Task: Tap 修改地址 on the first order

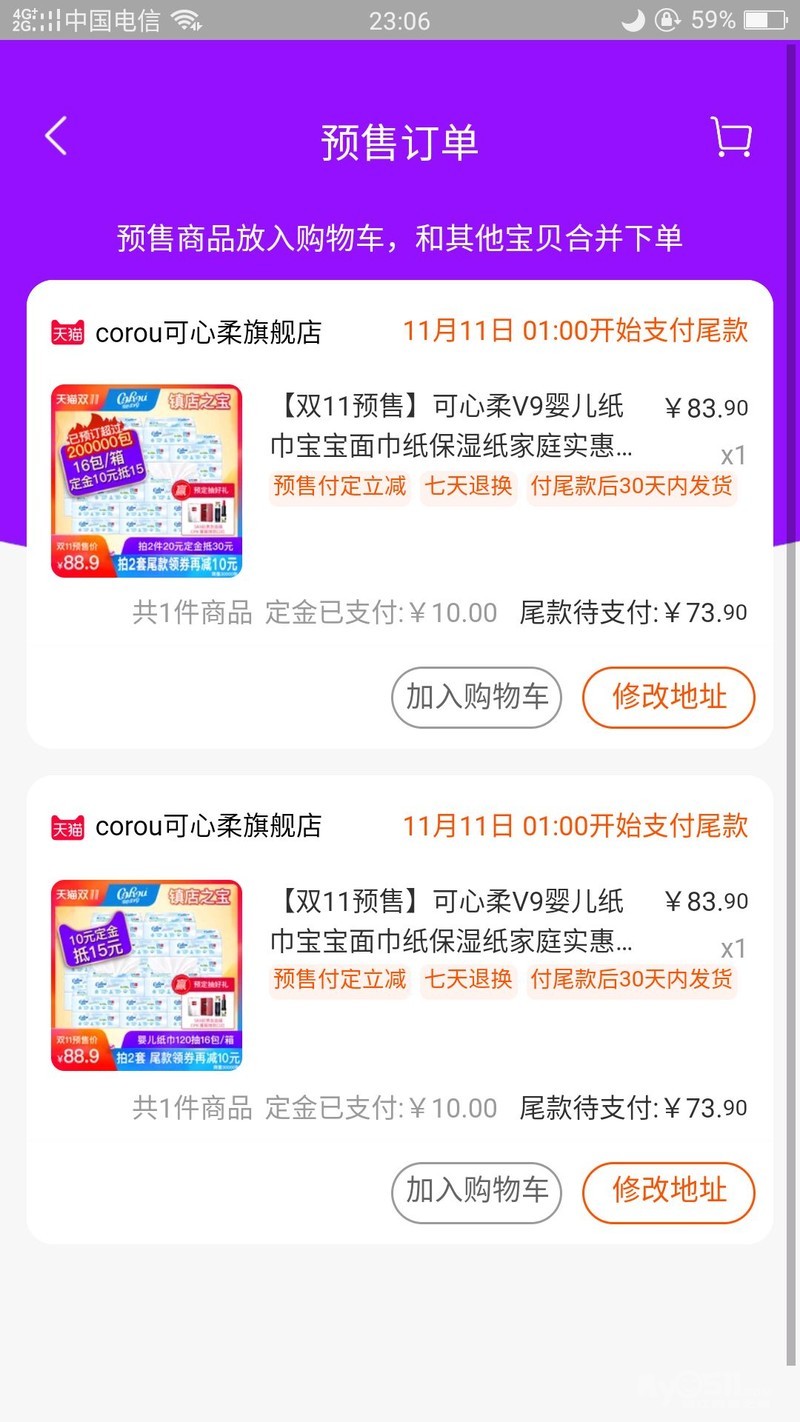Action: pyautogui.click(x=668, y=697)
